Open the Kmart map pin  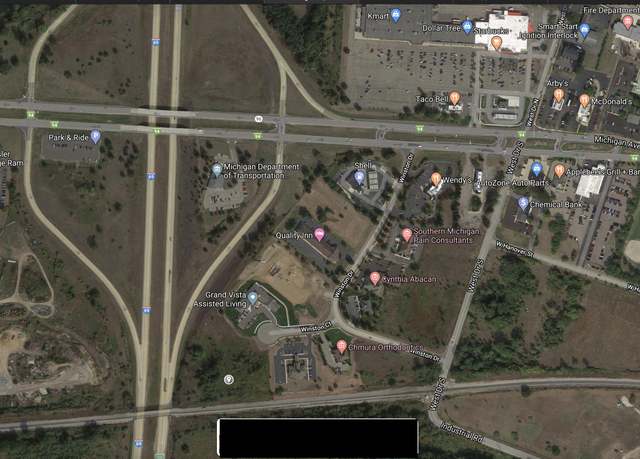pos(396,15)
